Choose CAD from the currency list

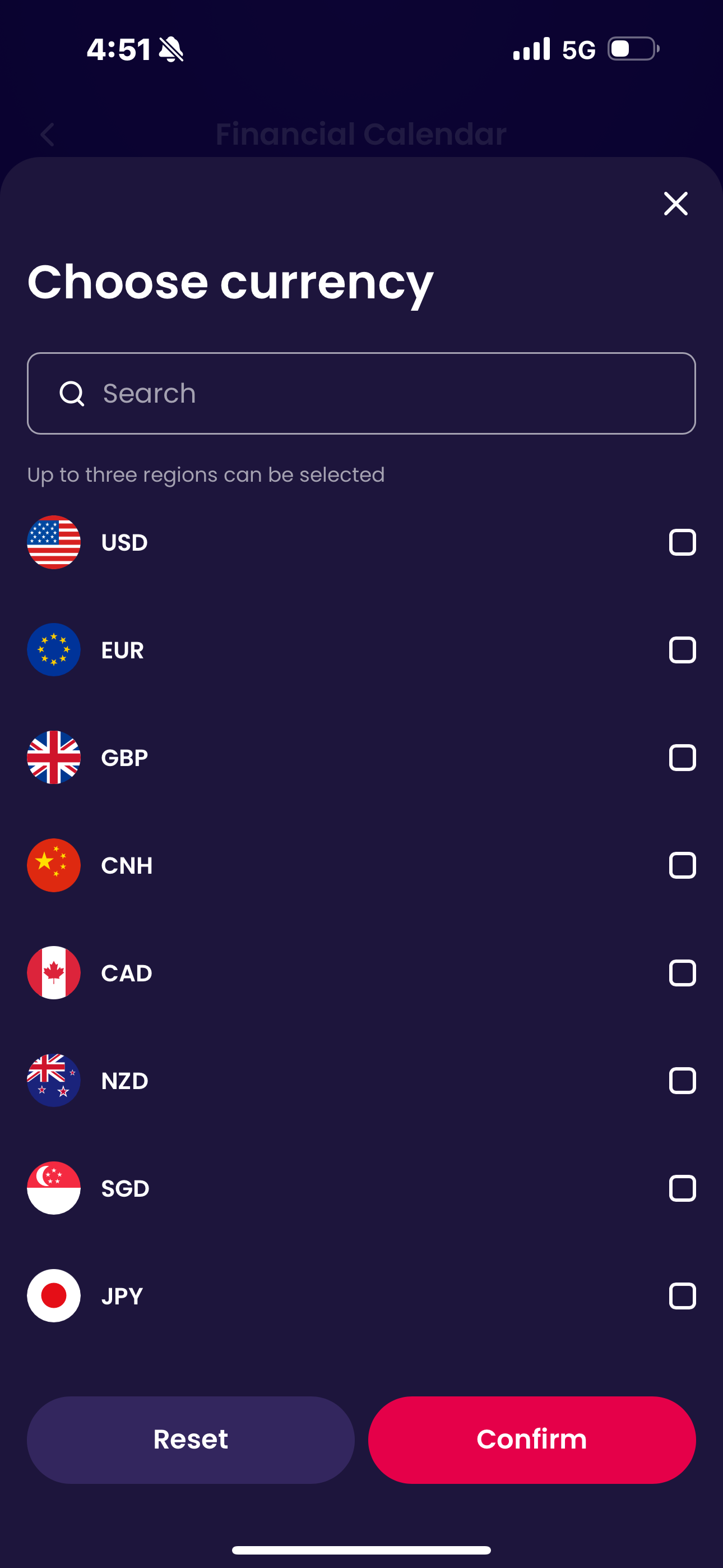point(682,972)
